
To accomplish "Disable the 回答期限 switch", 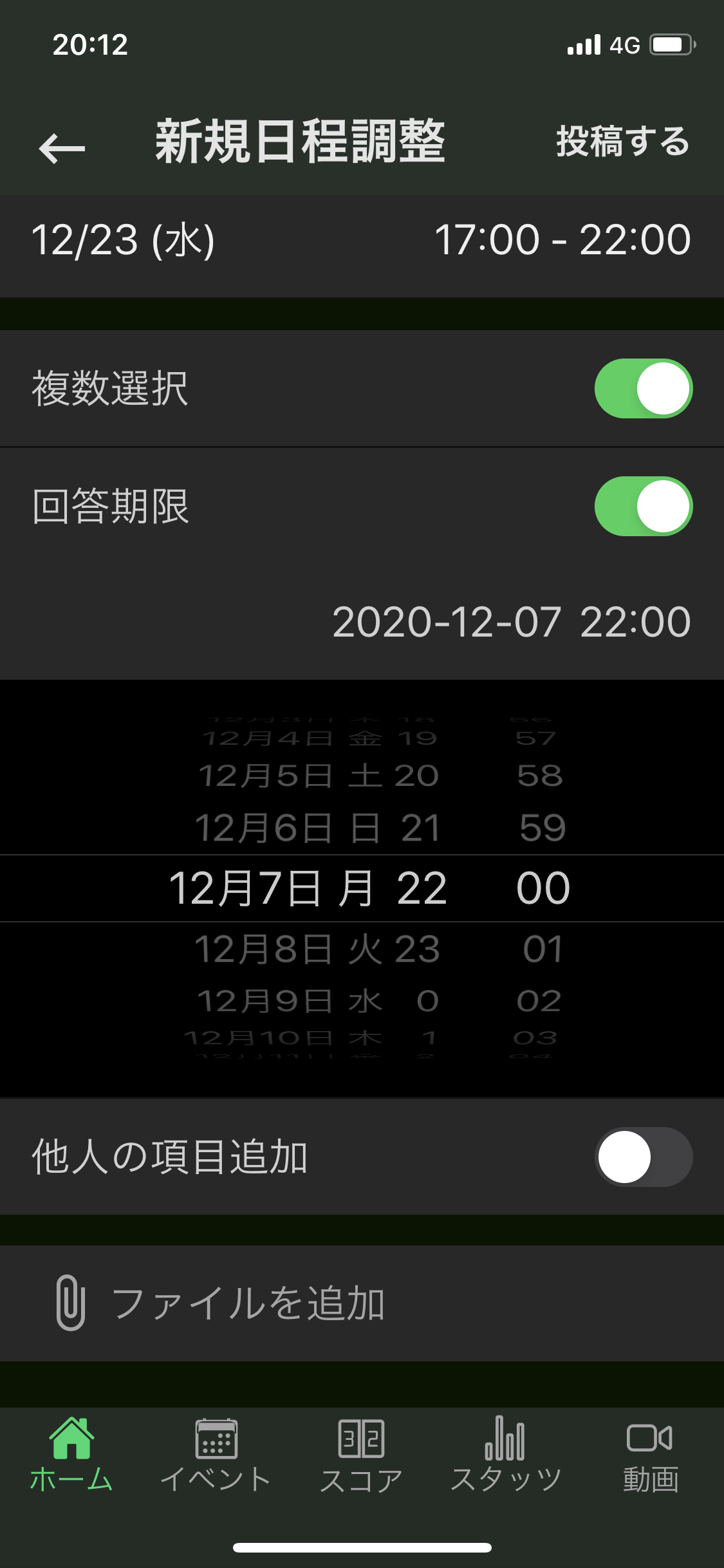I will (x=643, y=506).
